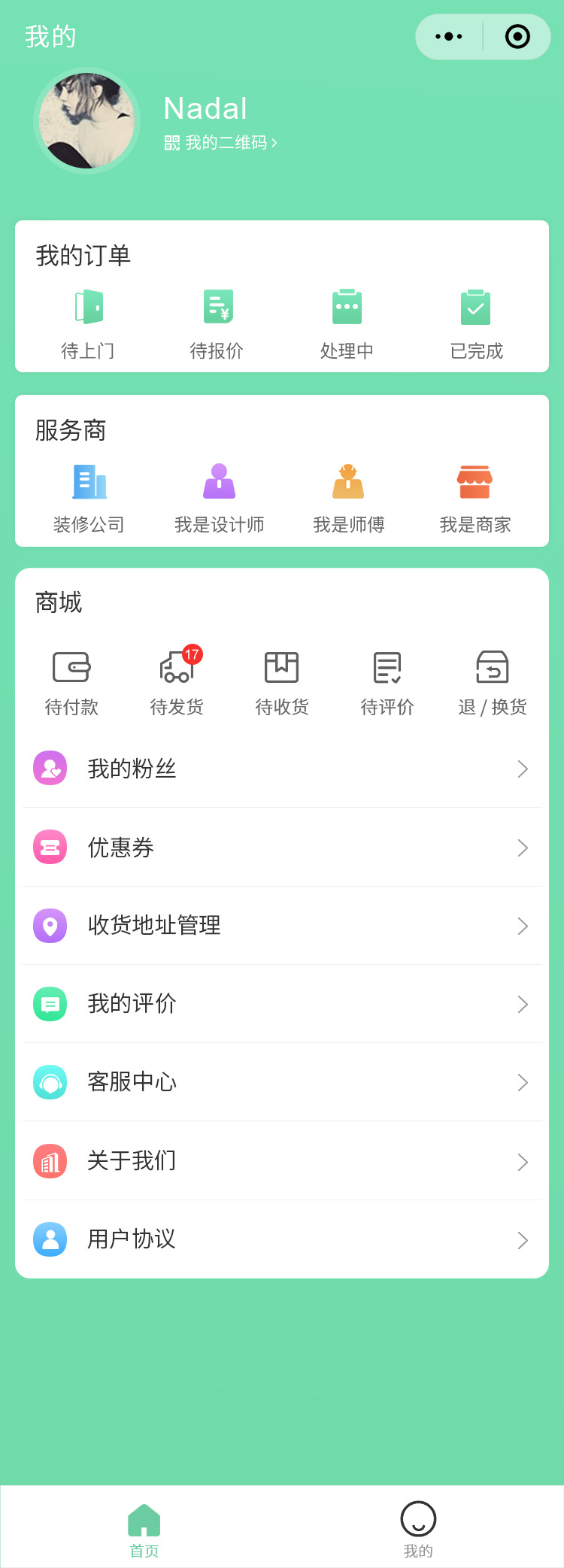Image resolution: width=564 pixels, height=1568 pixels.
Task: Tap the Nadal profile avatar
Action: coord(87,120)
